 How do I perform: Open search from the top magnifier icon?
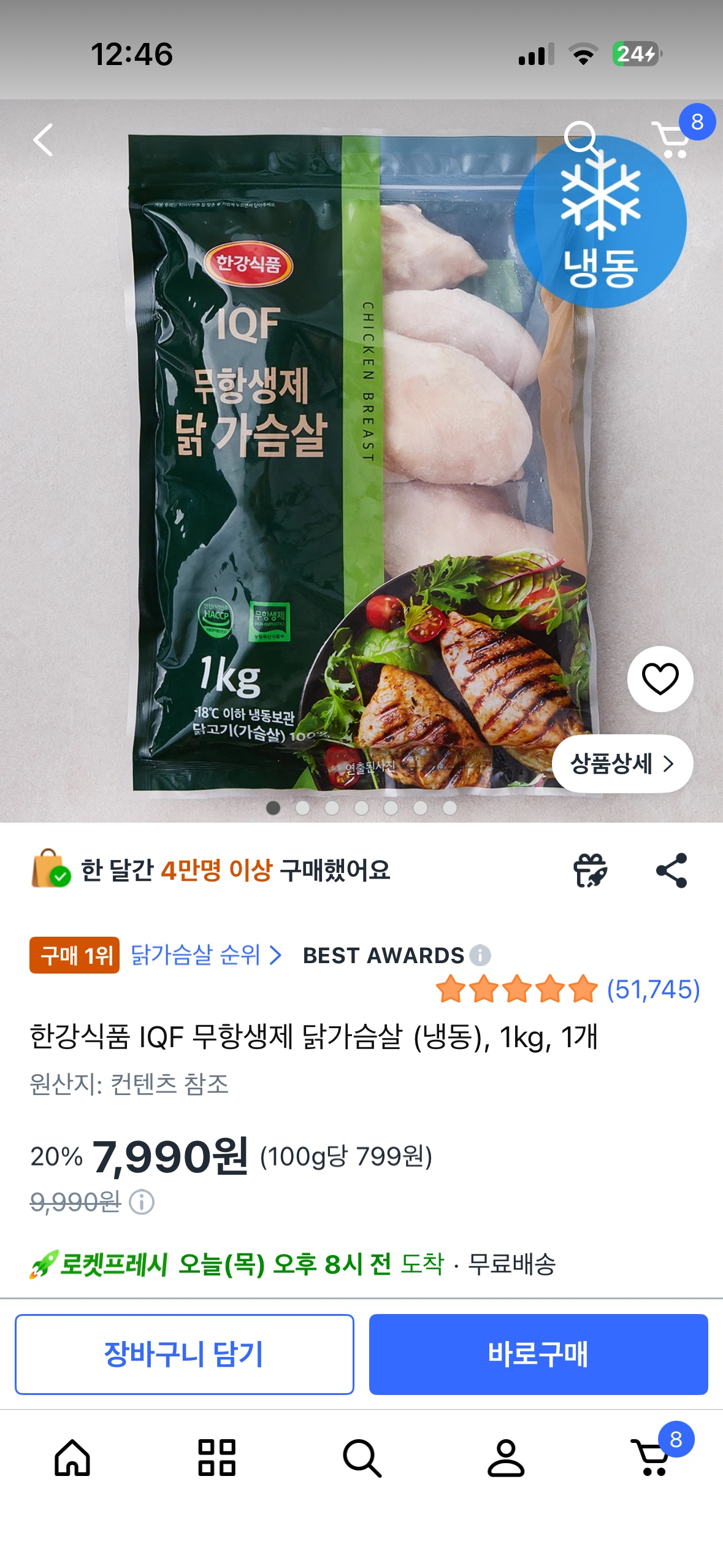click(x=581, y=139)
